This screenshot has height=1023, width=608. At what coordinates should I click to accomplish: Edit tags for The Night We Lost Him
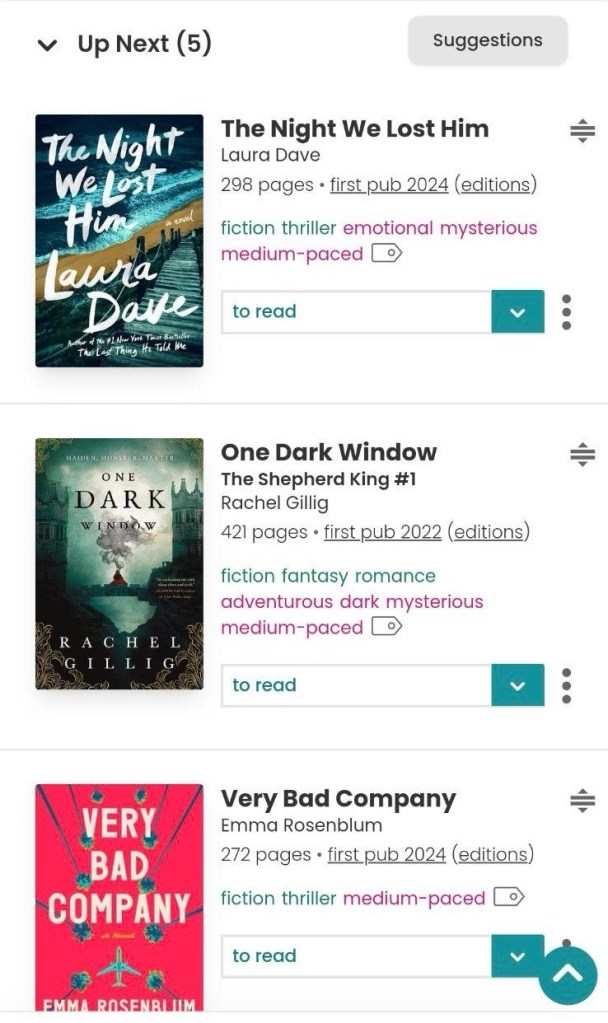[x=387, y=254]
